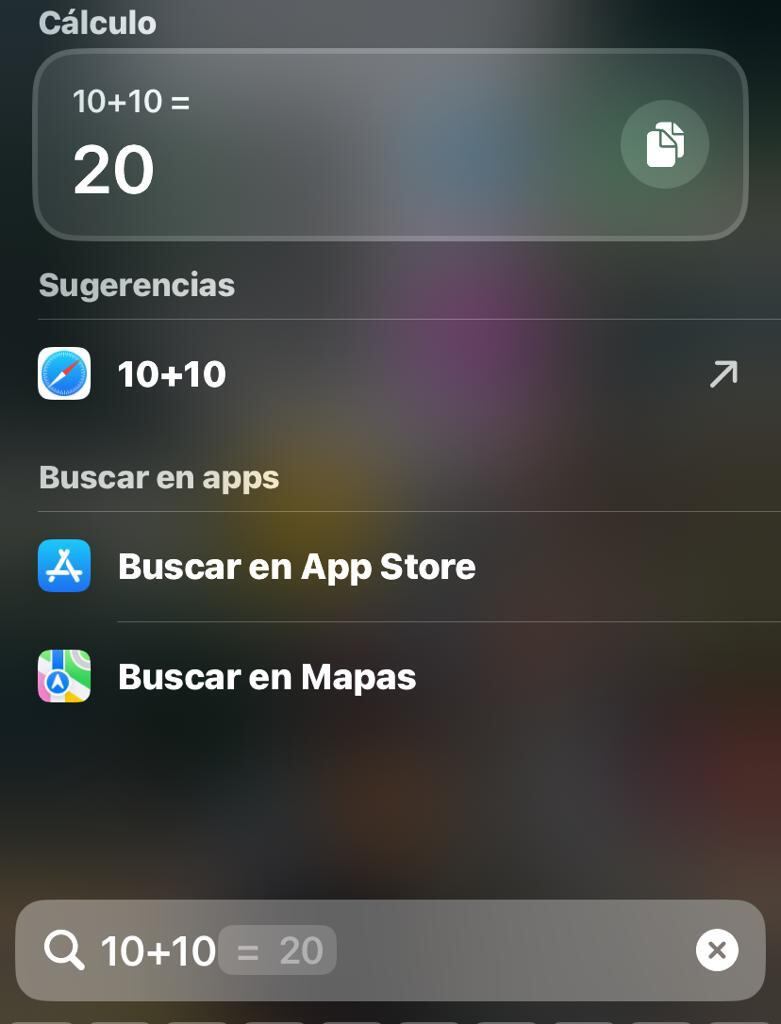
Task: Tap the magnifying glass icon in the search bar
Action: 64,949
